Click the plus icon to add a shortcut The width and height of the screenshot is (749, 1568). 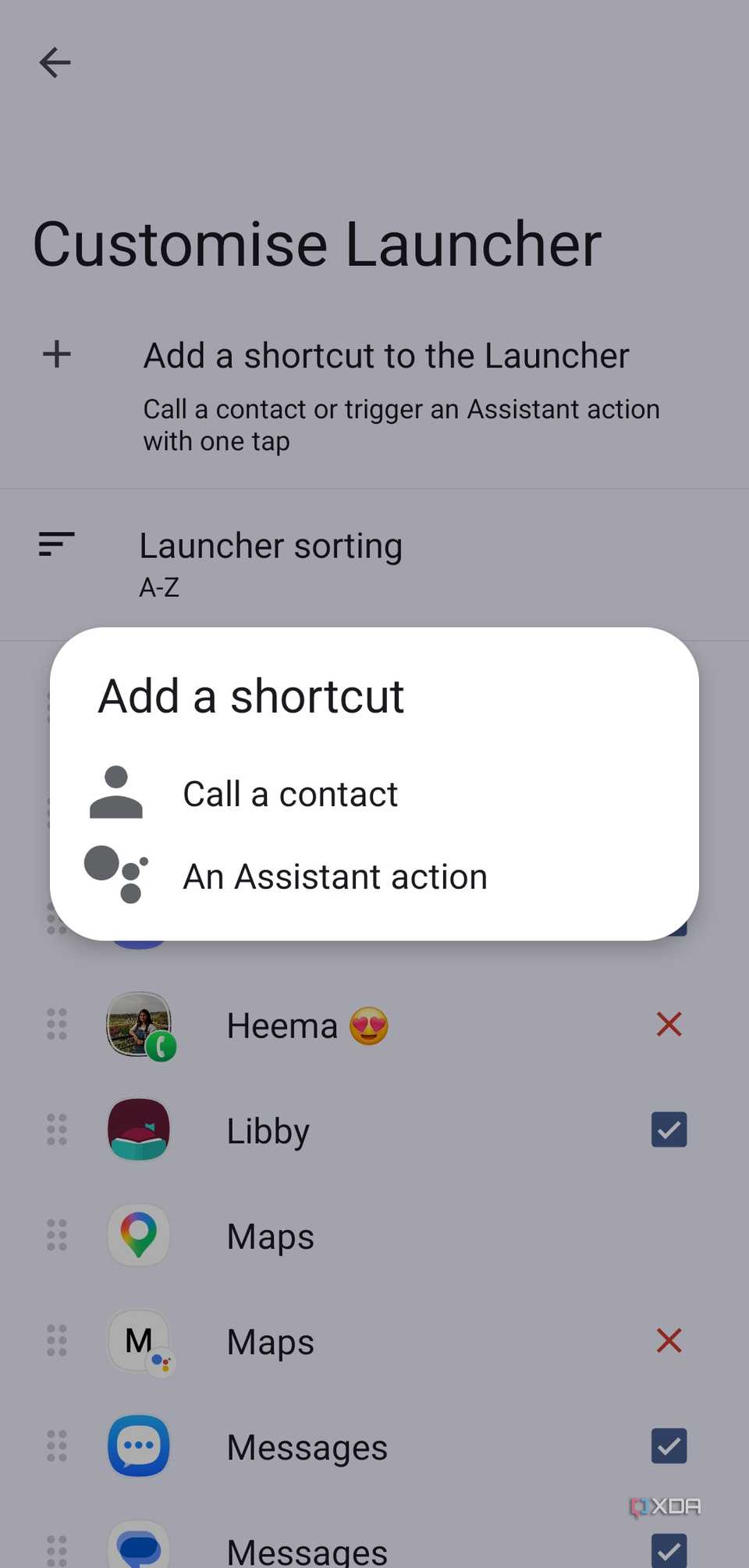click(x=55, y=354)
